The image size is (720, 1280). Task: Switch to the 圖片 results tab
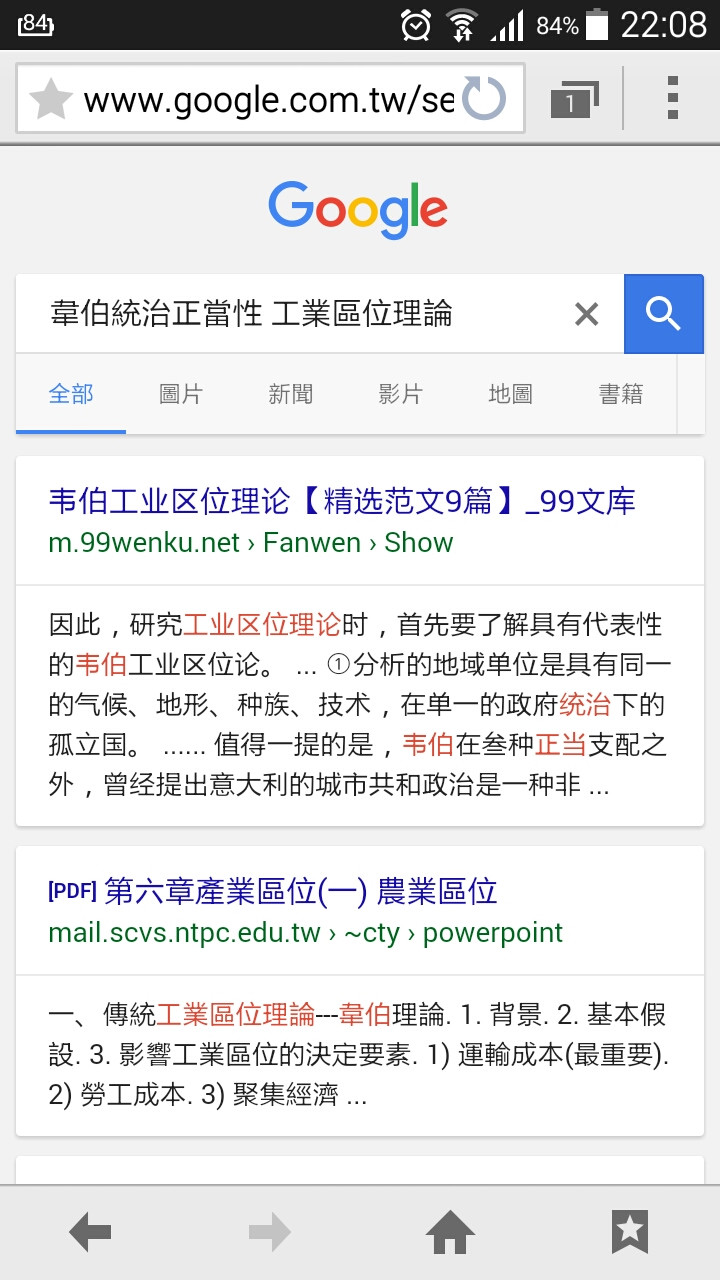(181, 394)
